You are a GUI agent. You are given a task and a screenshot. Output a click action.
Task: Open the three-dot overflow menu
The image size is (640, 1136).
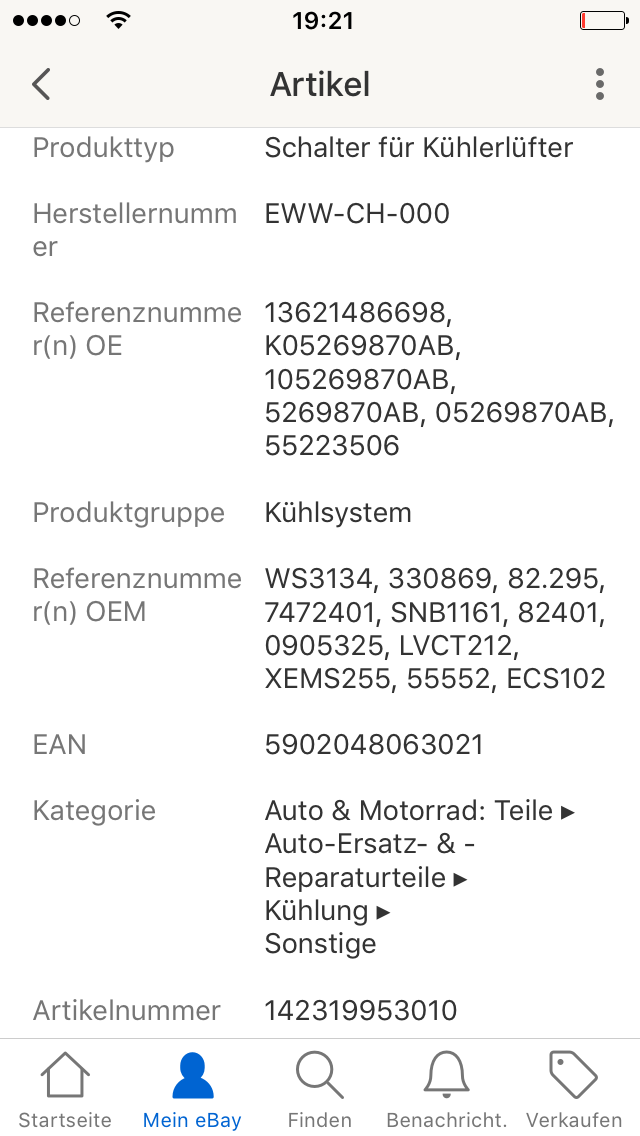[599, 85]
